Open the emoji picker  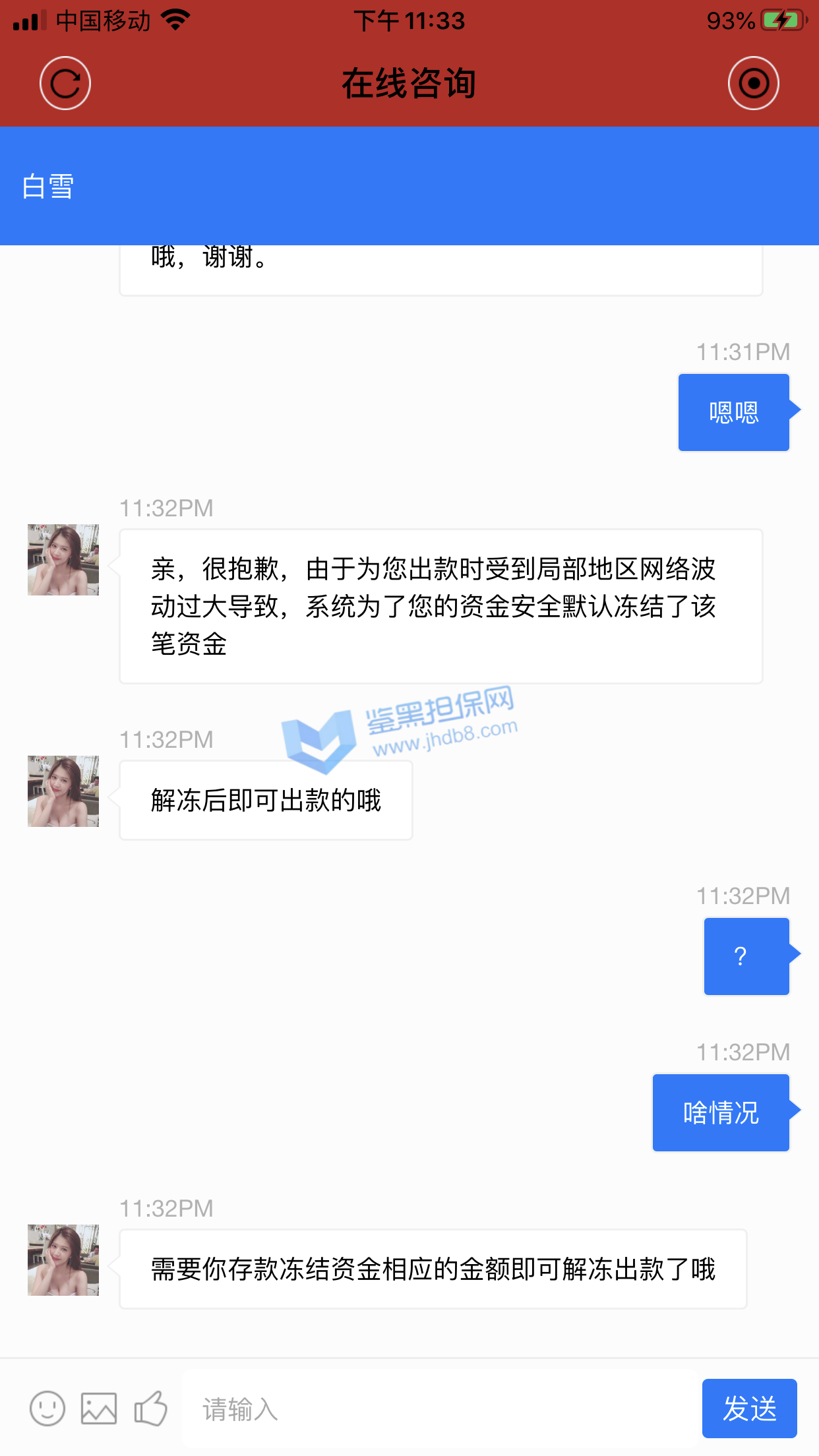tap(47, 1409)
